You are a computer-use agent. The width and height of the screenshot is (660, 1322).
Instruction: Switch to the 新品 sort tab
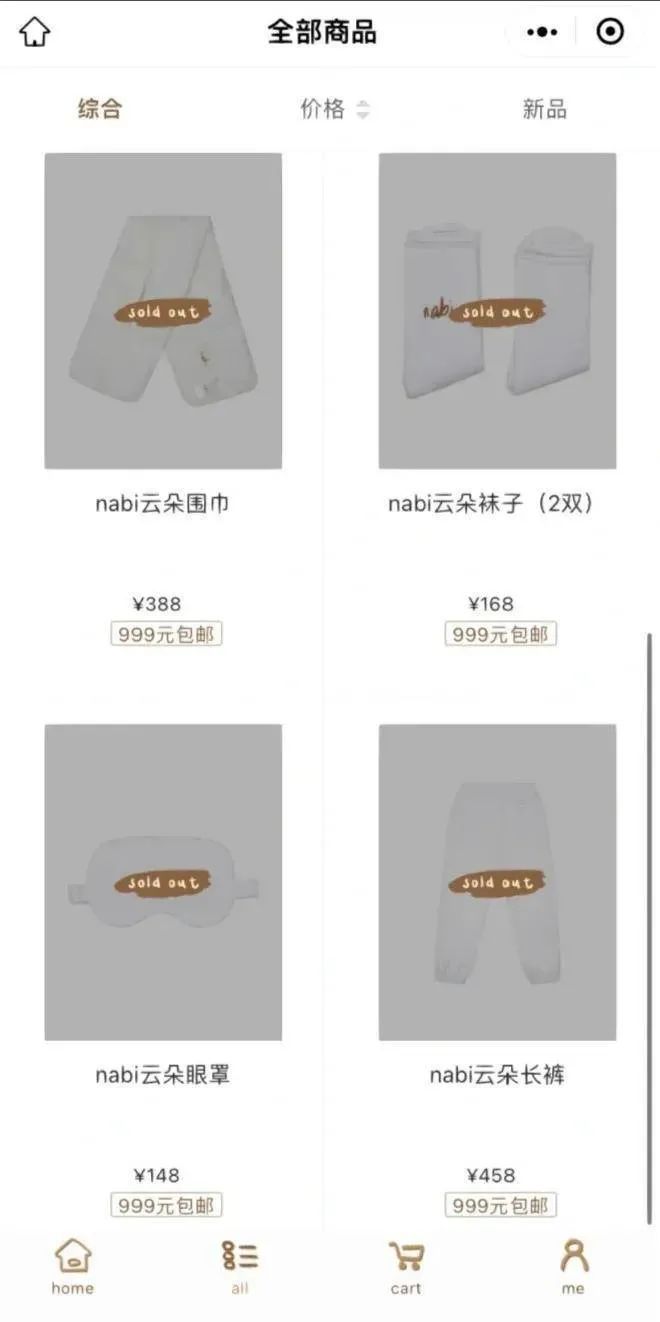click(x=544, y=109)
